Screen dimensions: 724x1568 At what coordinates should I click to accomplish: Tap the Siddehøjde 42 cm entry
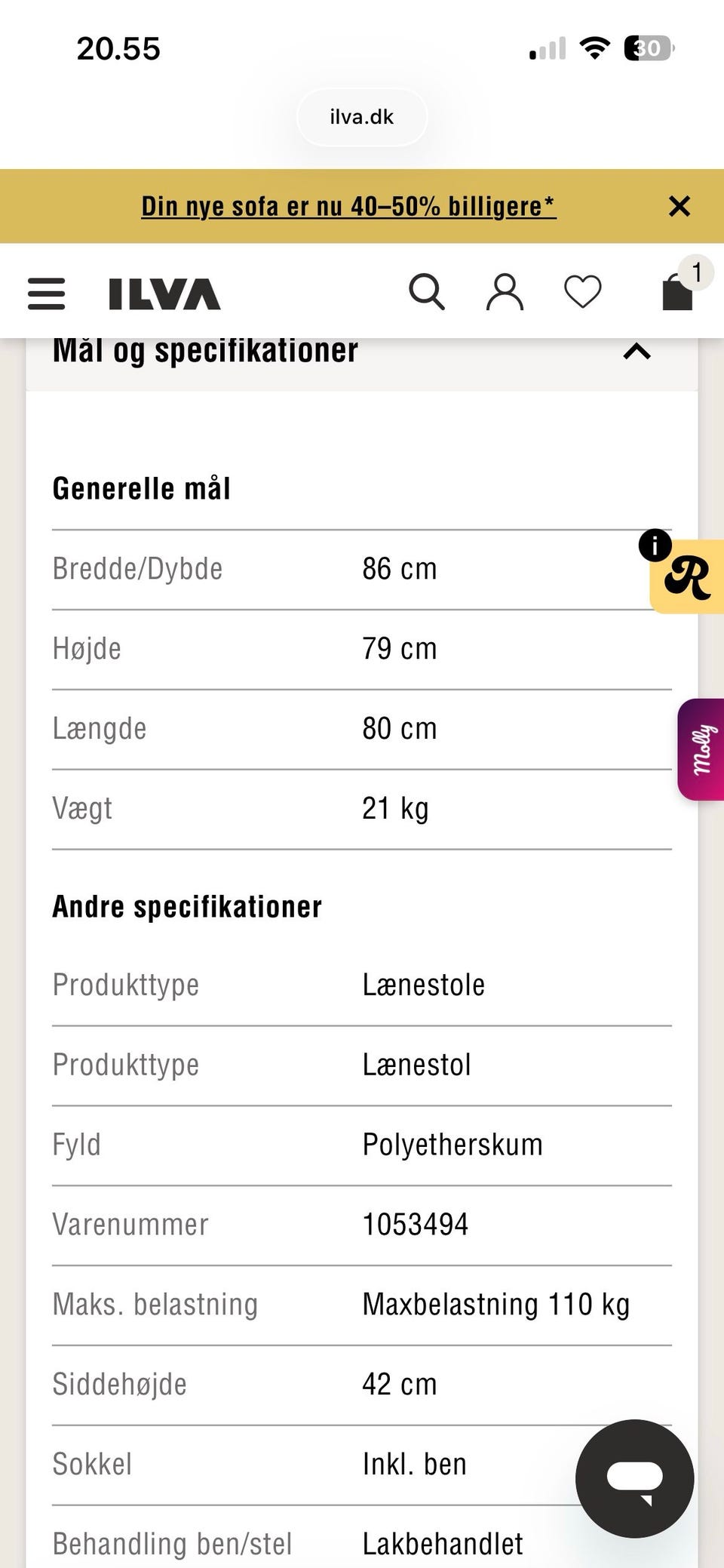[x=361, y=1383]
